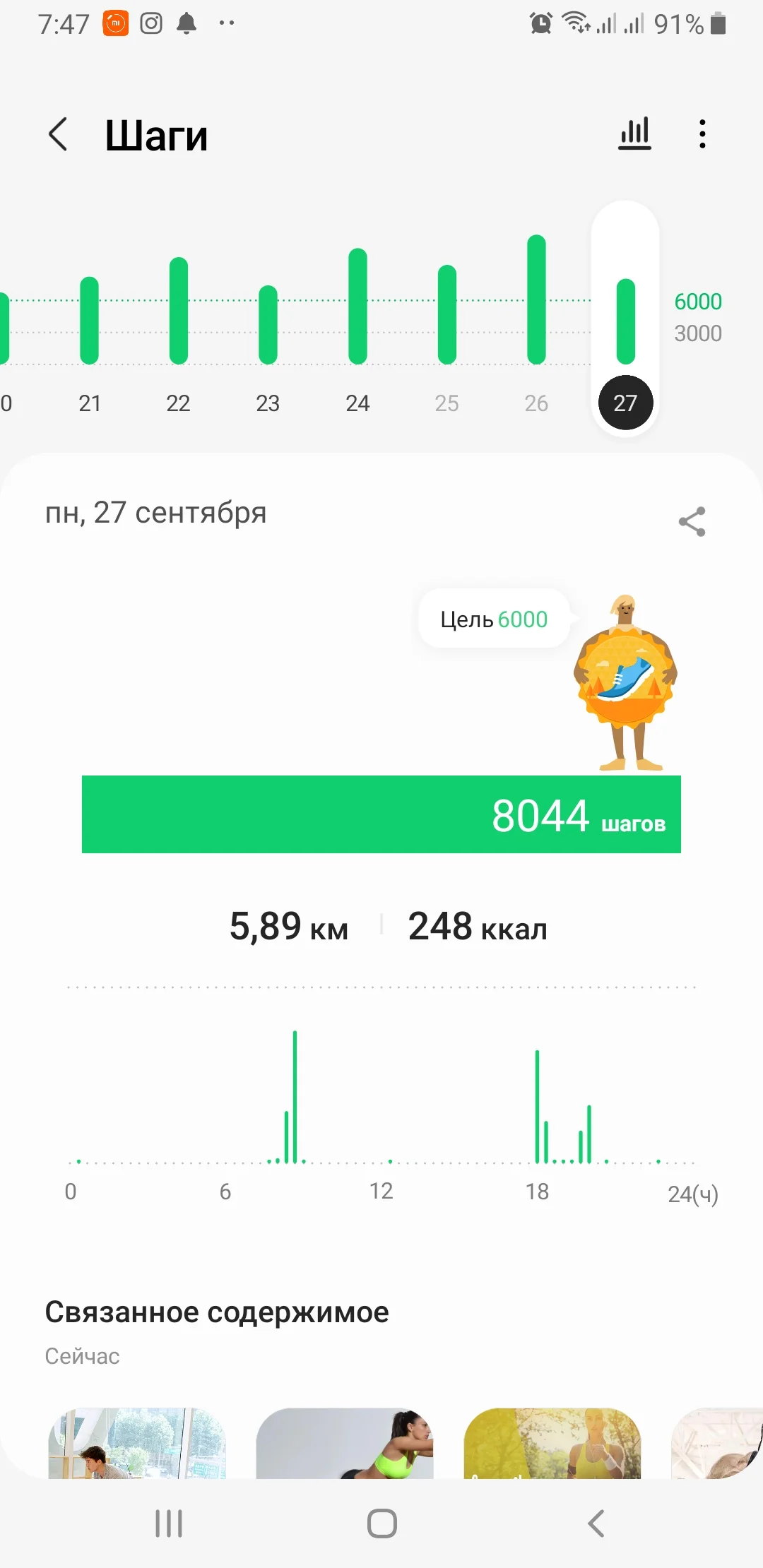Open the related card with a man indoors
763x1568 pixels.
tap(137, 1444)
